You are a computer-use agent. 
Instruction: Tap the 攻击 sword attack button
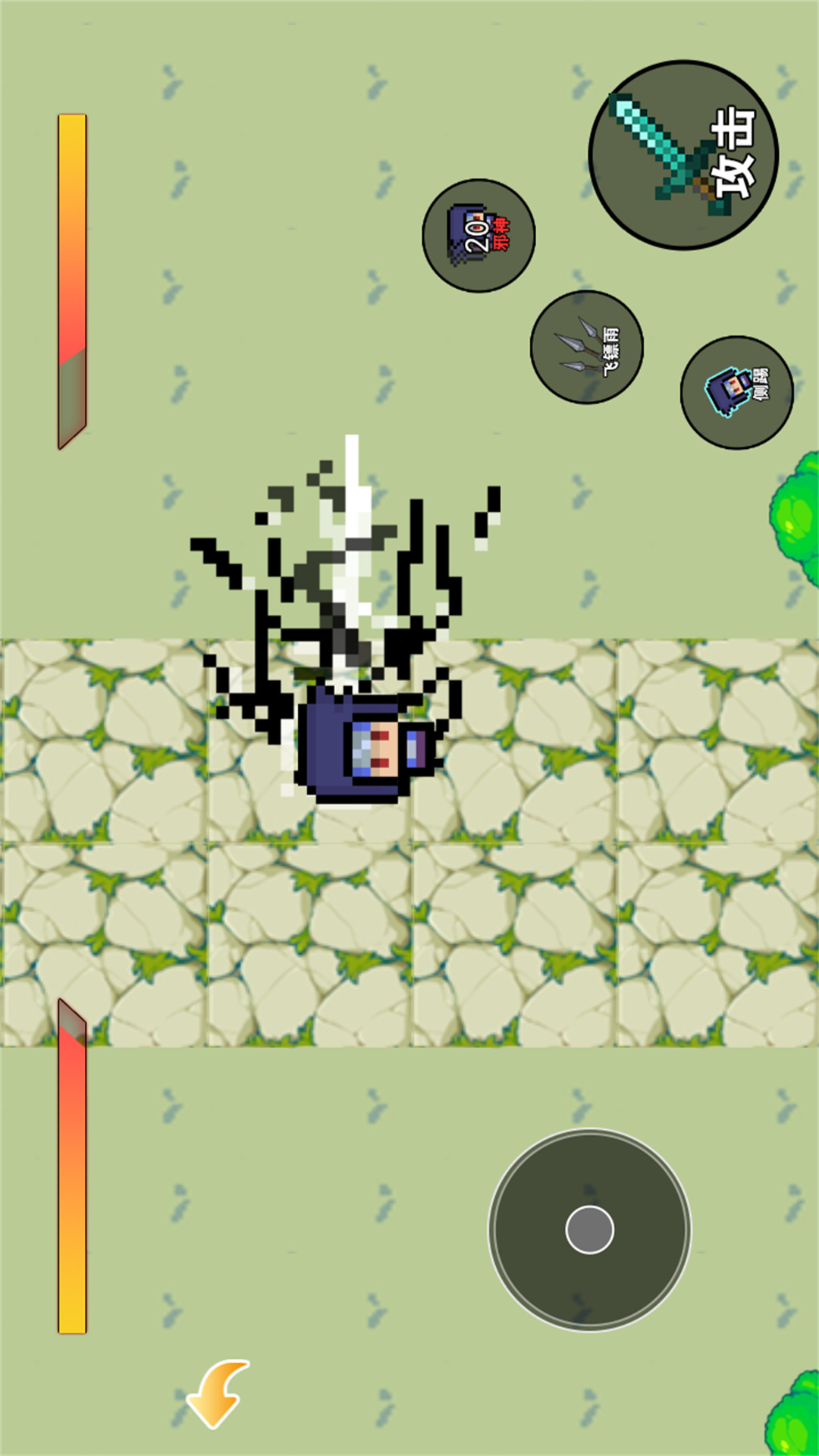683,155
